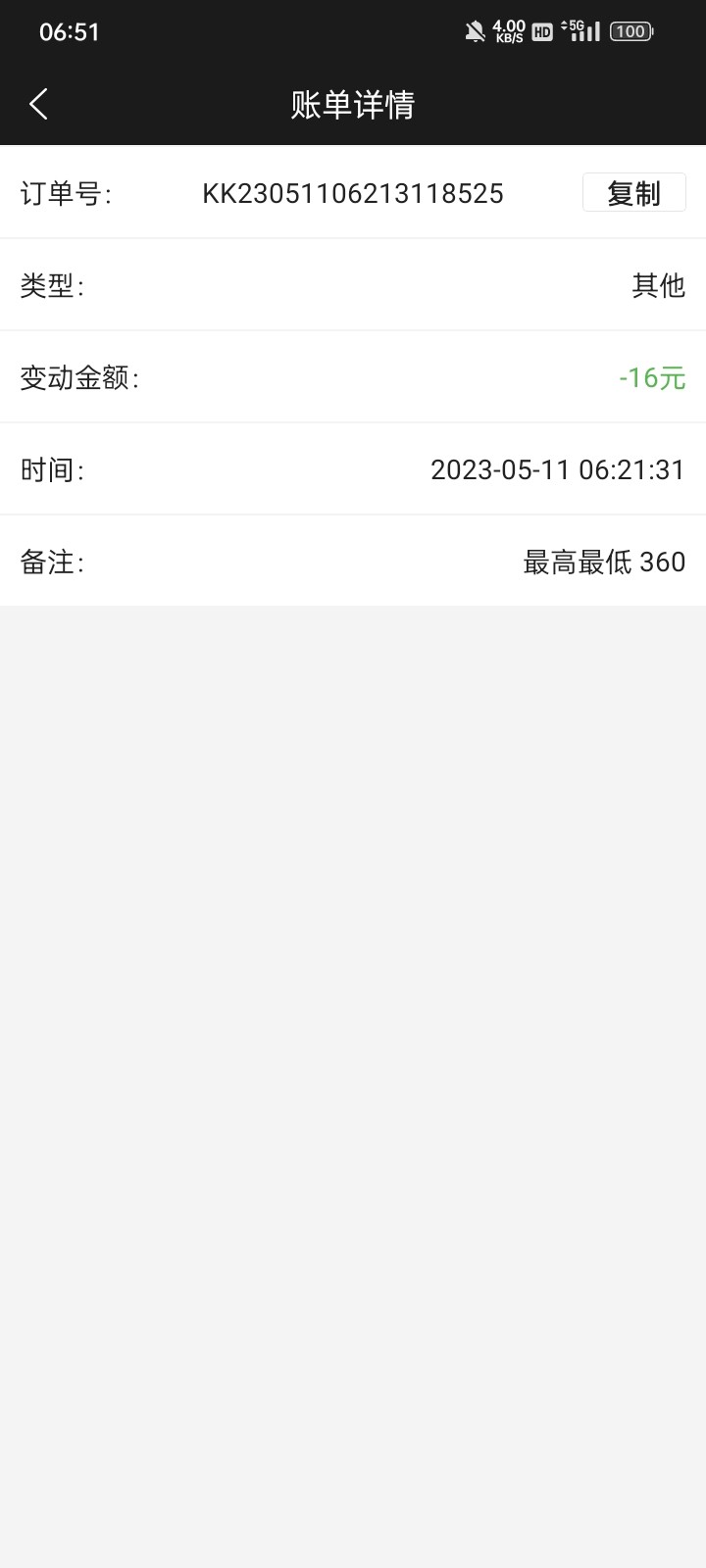Tap the 类型 row showing 其他
The width and height of the screenshot is (706, 1568).
pos(659,286)
